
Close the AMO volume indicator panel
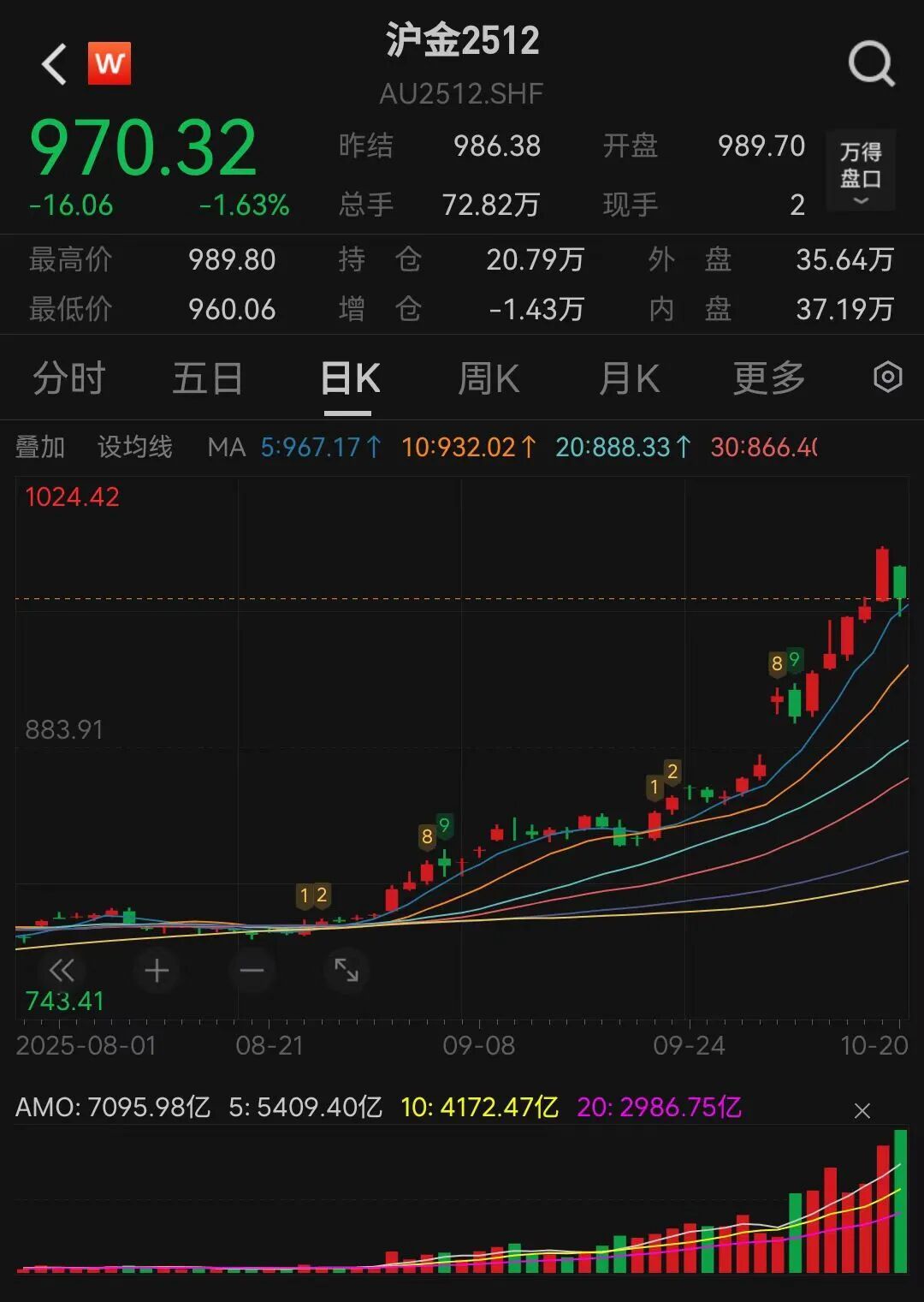[862, 1110]
